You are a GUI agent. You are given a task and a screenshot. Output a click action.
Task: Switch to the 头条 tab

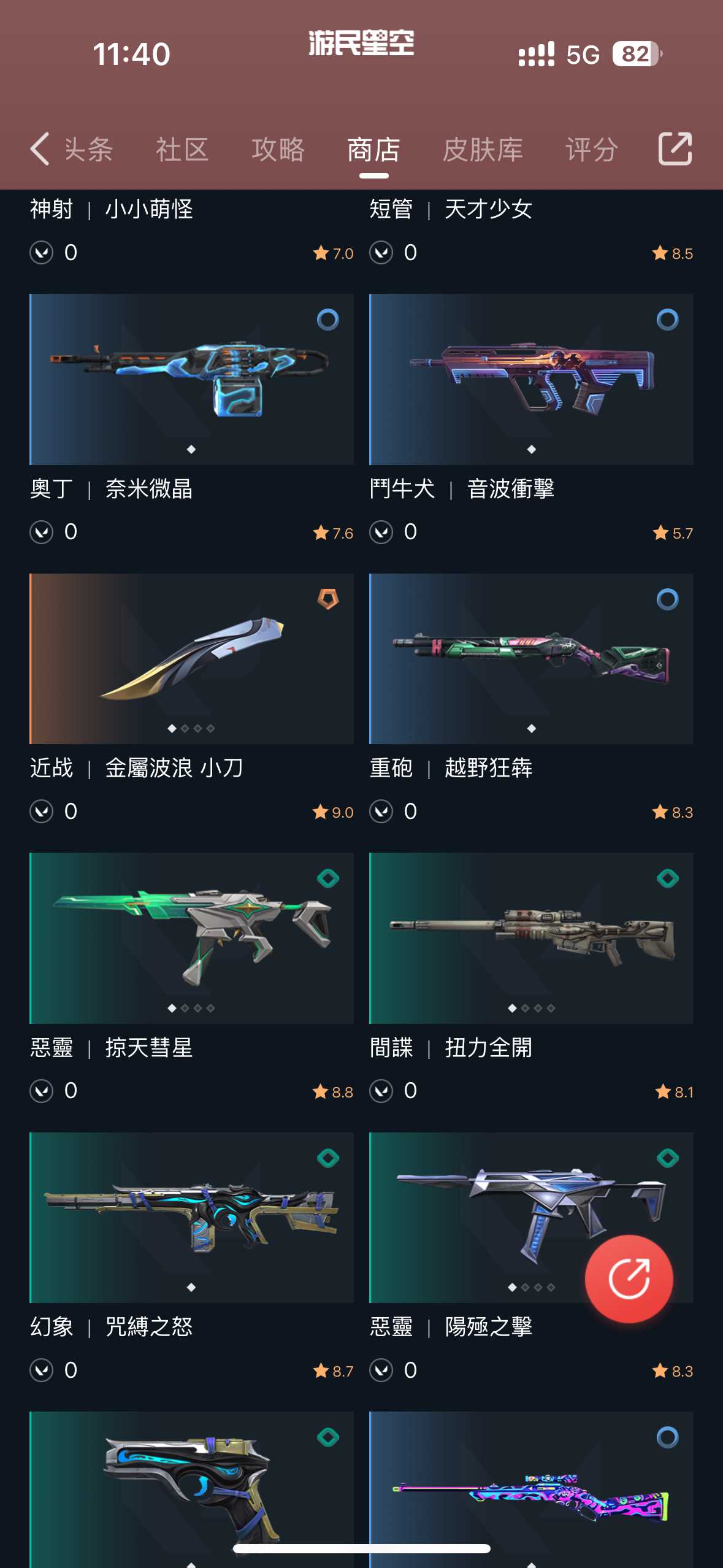89,150
